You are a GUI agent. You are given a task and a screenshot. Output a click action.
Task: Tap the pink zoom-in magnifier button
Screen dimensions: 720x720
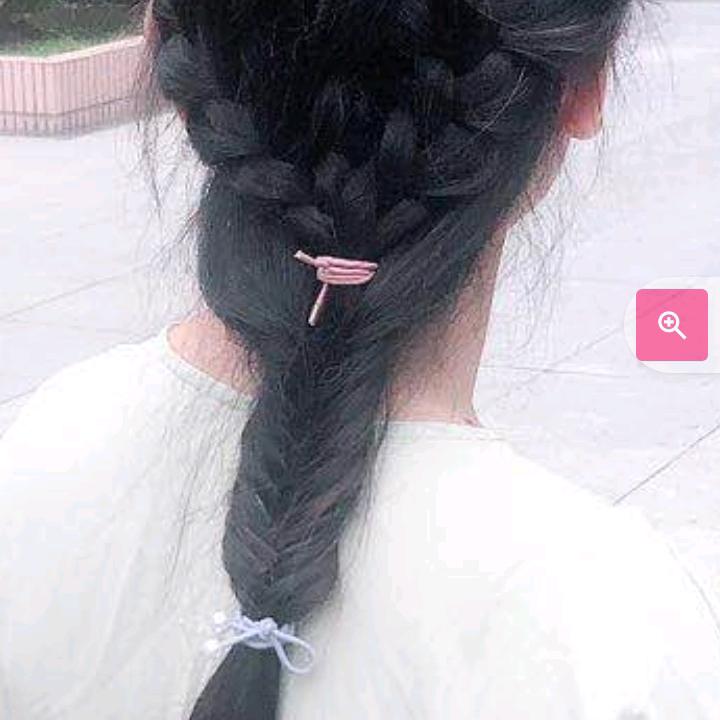pos(672,325)
